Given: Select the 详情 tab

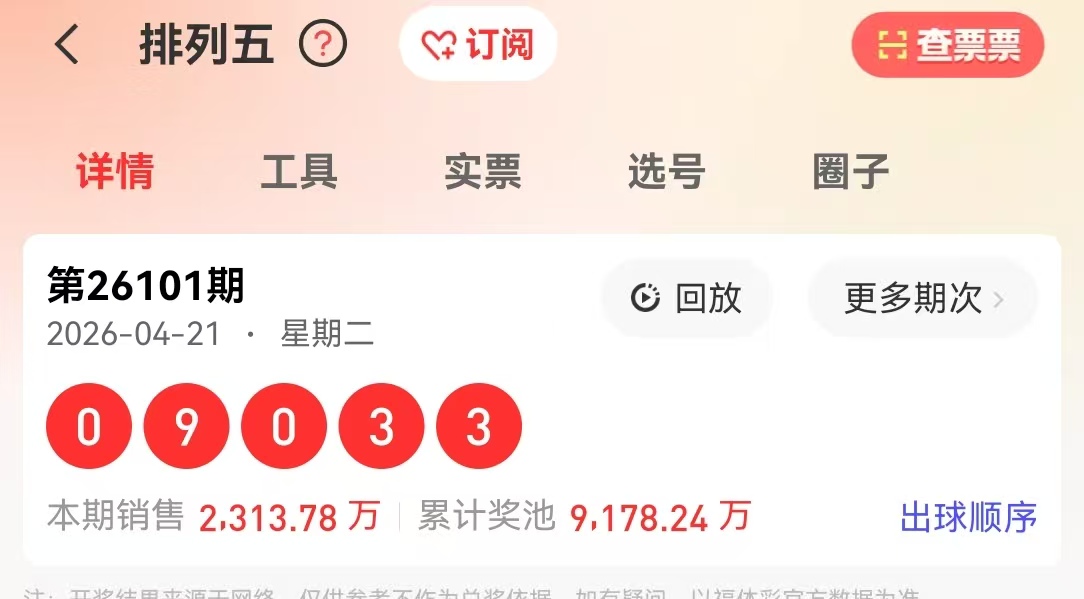Looking at the screenshot, I should point(115,172).
